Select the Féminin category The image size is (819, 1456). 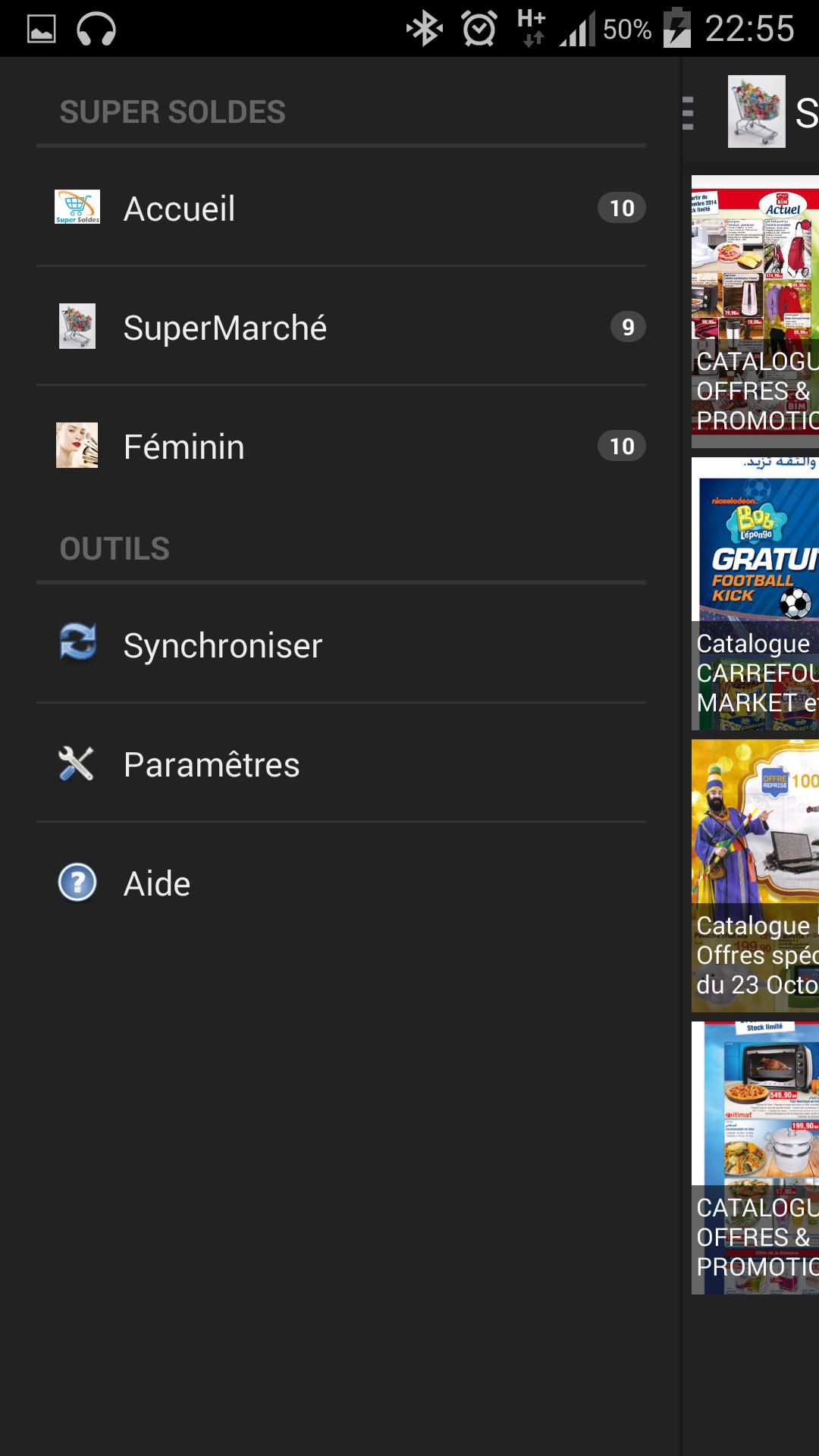pyautogui.click(x=184, y=447)
